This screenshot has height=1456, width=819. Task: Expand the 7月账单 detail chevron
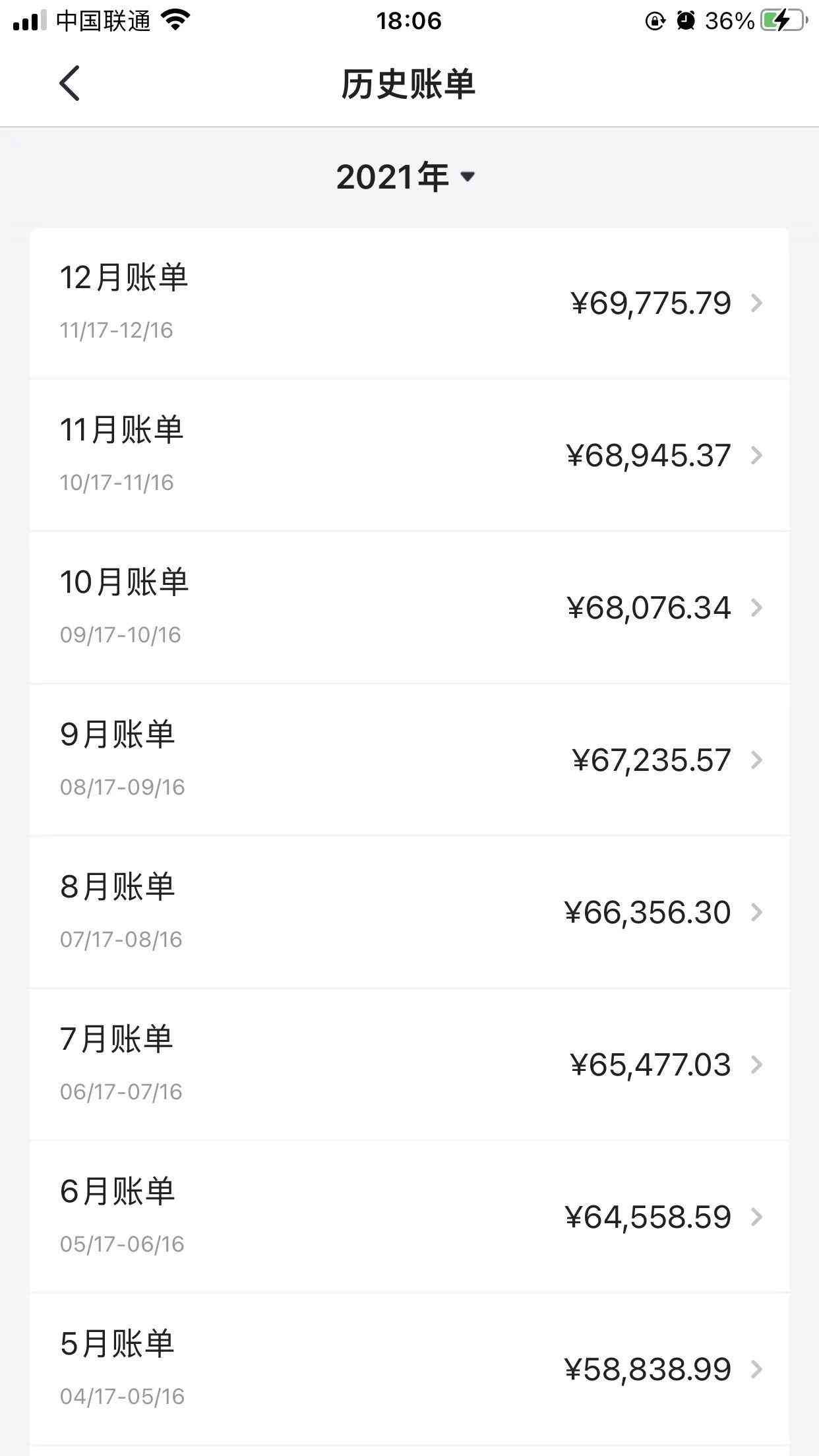[757, 1064]
